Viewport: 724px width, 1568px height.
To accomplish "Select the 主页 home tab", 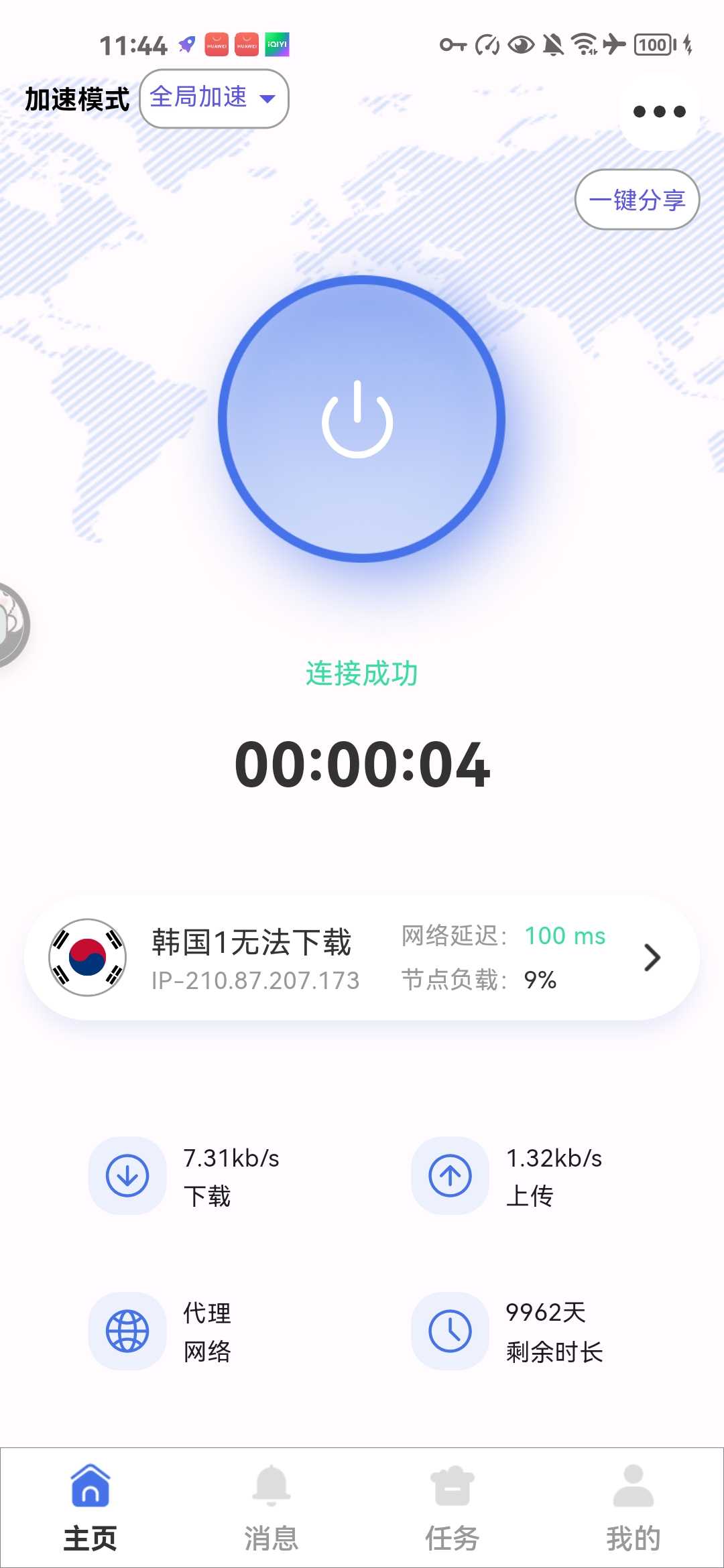I will click(90, 1508).
